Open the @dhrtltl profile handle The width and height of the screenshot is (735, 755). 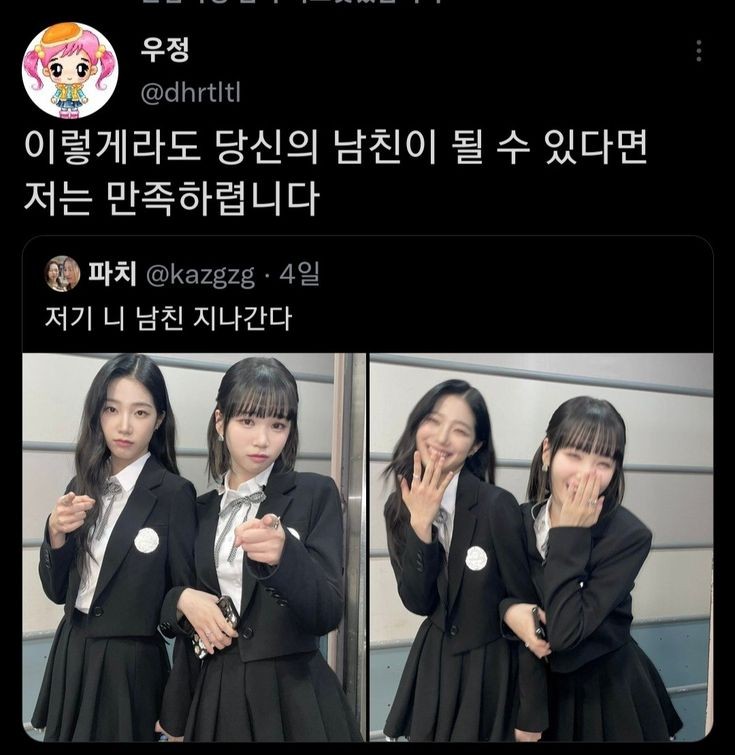pyautogui.click(x=191, y=92)
